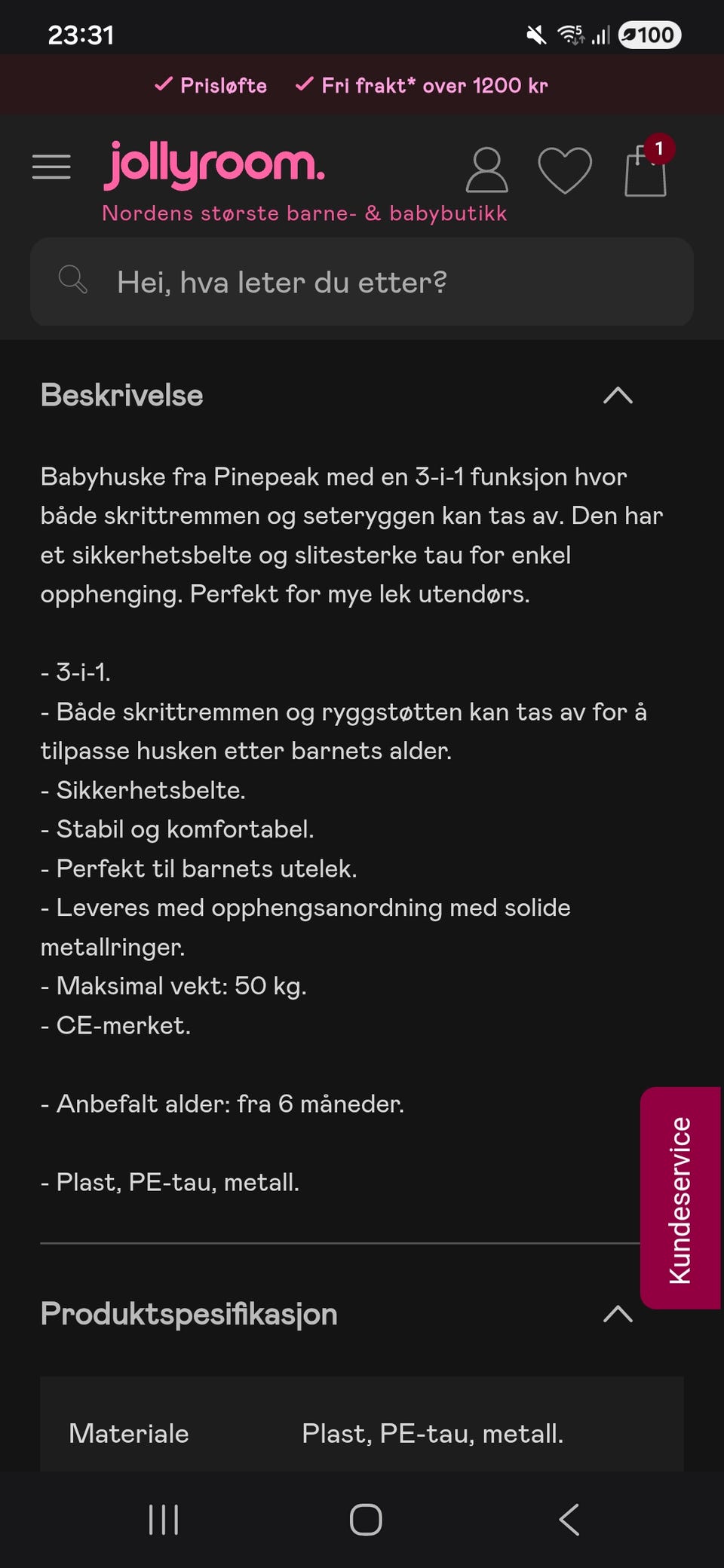This screenshot has width=724, height=1568.
Task: Expand the Kundeservice side panel
Action: [681, 1193]
